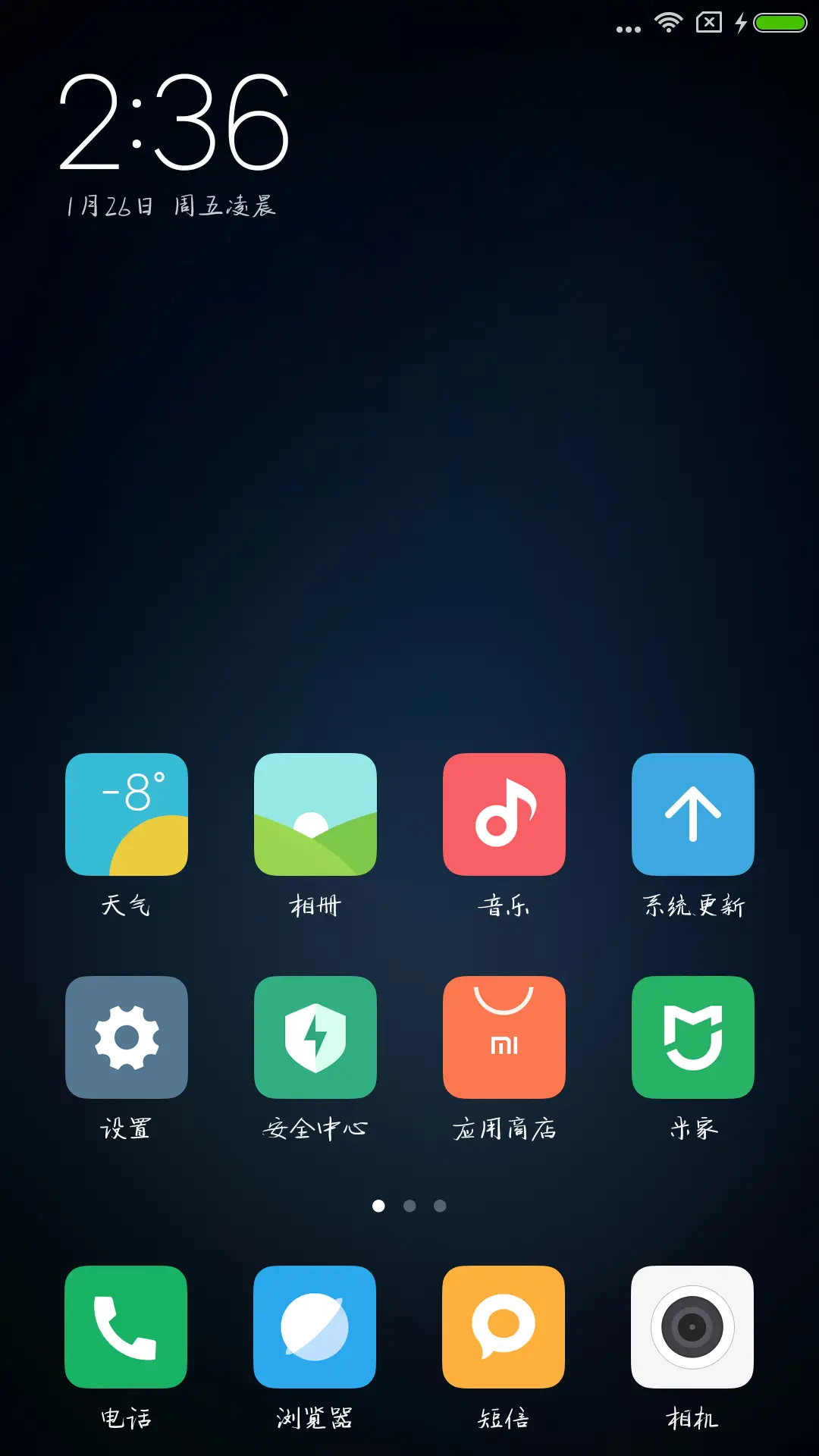This screenshot has height=1456, width=819.
Task: Tap the missing SIM indicator in status bar
Action: point(707,23)
